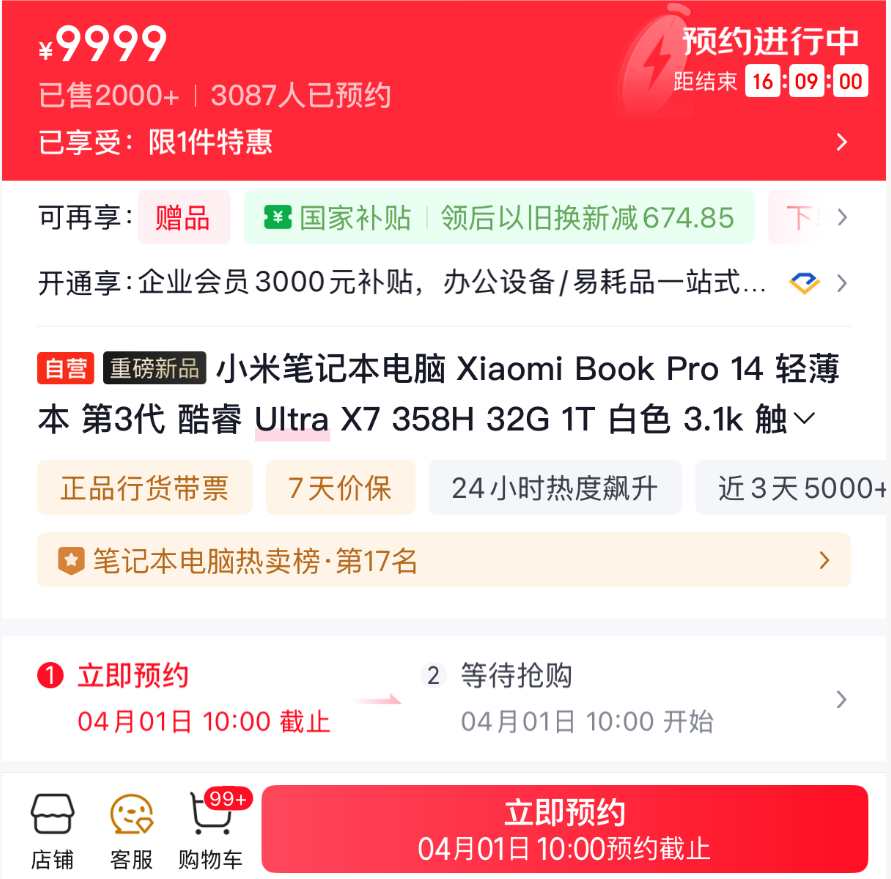This screenshot has width=891, height=879.
Task: Open the 店铺 store page
Action: [x=52, y=830]
